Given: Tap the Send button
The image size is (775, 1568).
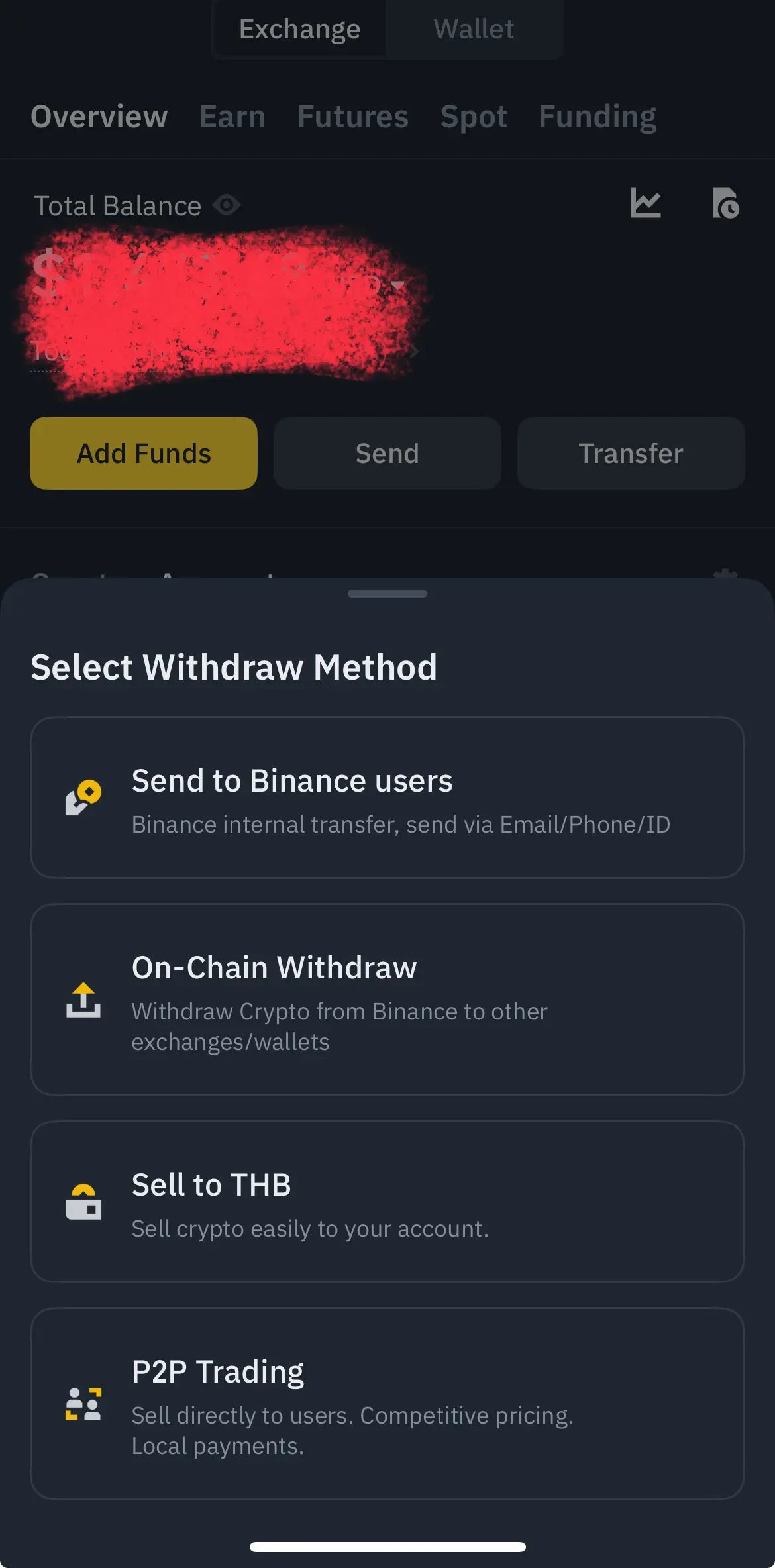Looking at the screenshot, I should (387, 453).
